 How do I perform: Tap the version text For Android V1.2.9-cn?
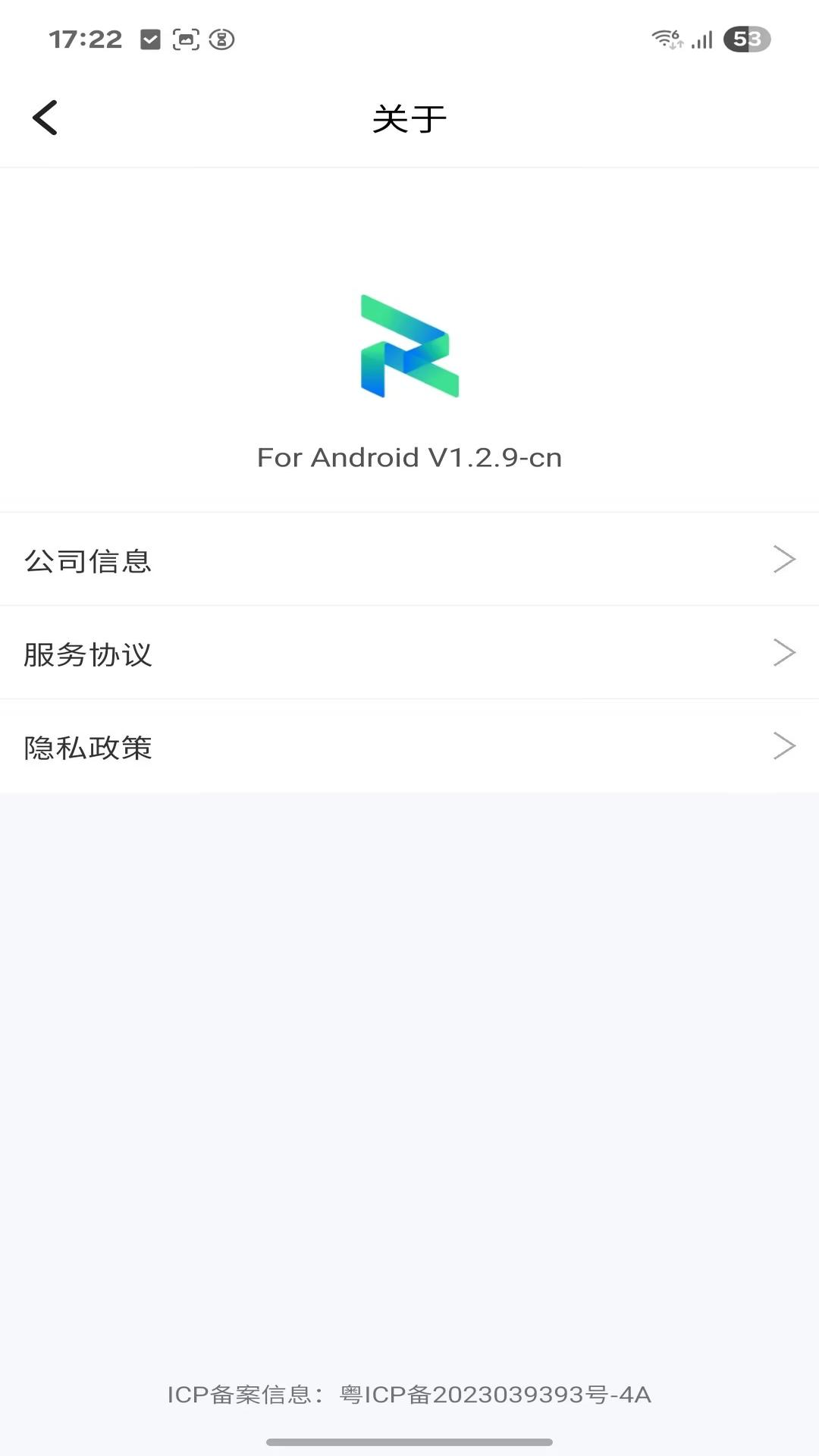[409, 457]
